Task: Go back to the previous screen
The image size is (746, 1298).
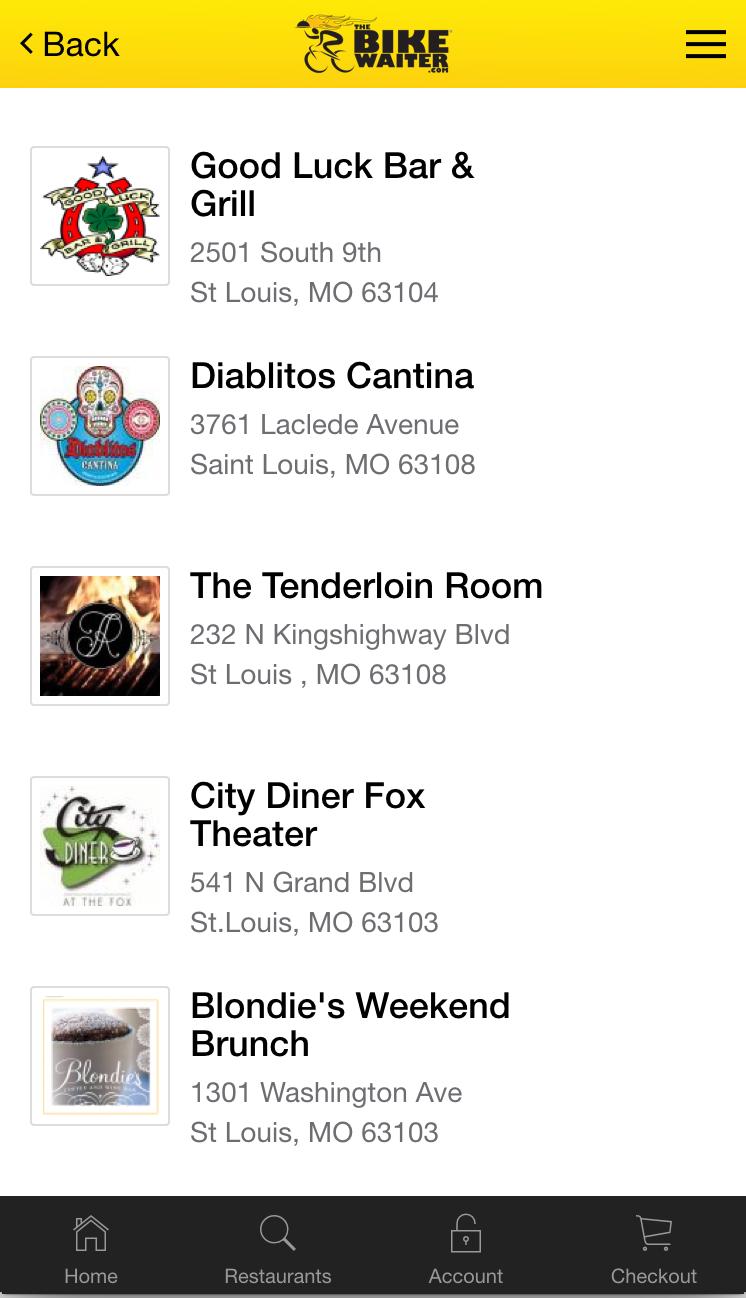Action: [69, 45]
